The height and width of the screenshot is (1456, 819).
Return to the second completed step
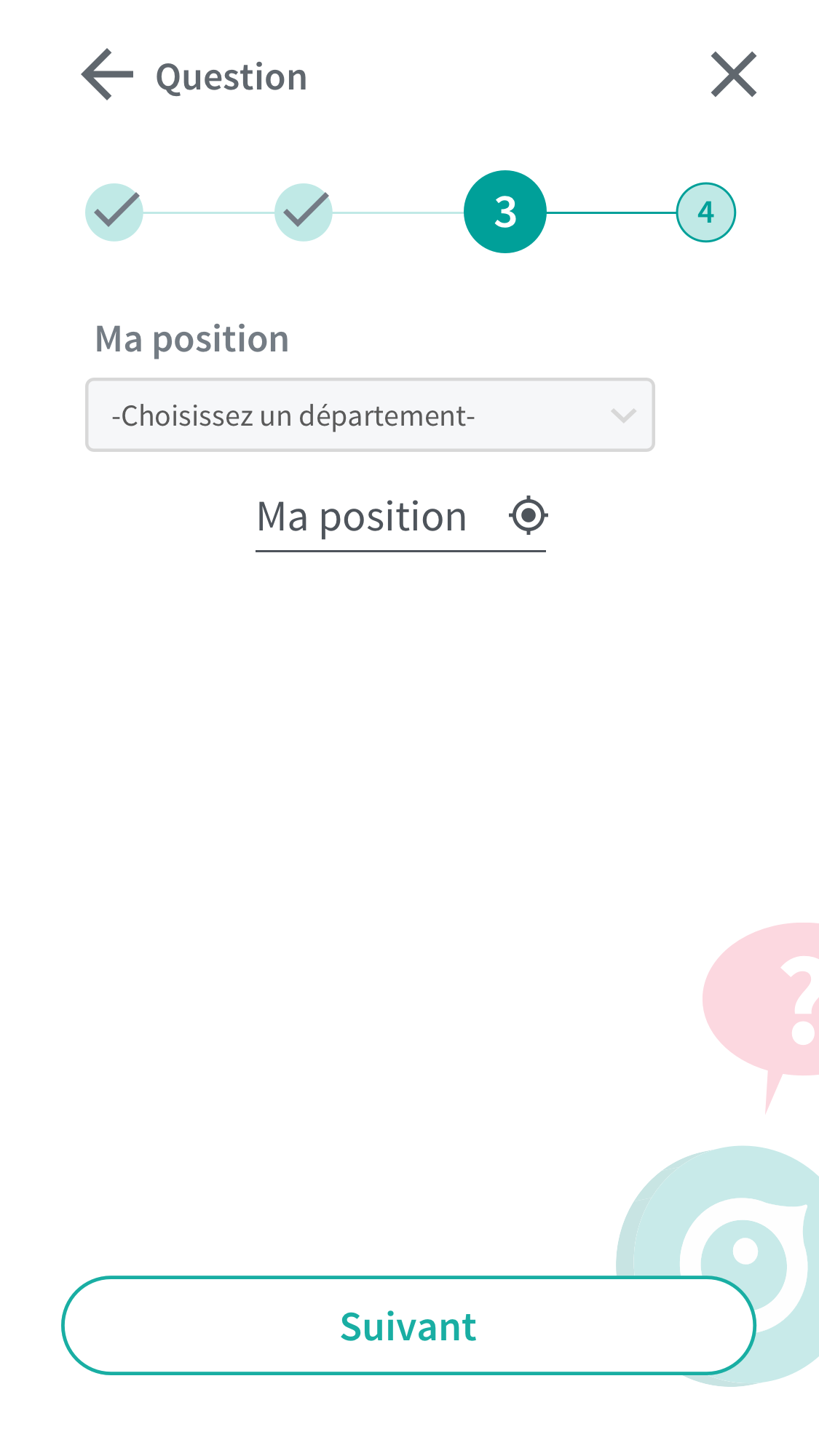pos(304,212)
